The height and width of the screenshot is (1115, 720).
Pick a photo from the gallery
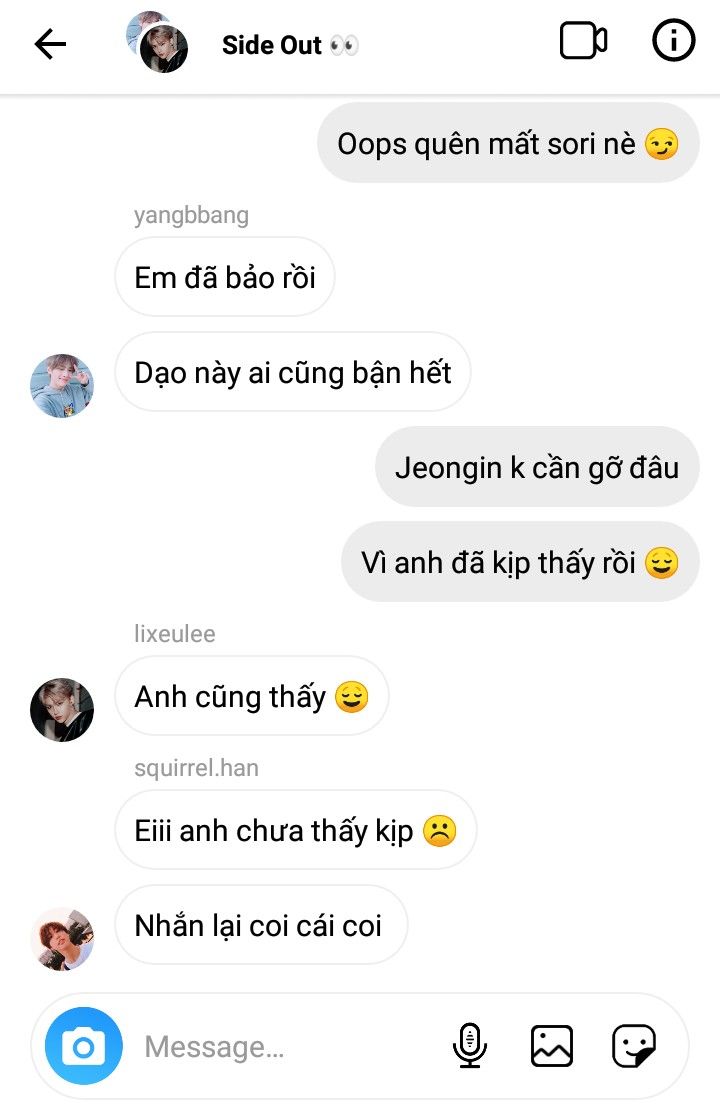(x=551, y=1046)
